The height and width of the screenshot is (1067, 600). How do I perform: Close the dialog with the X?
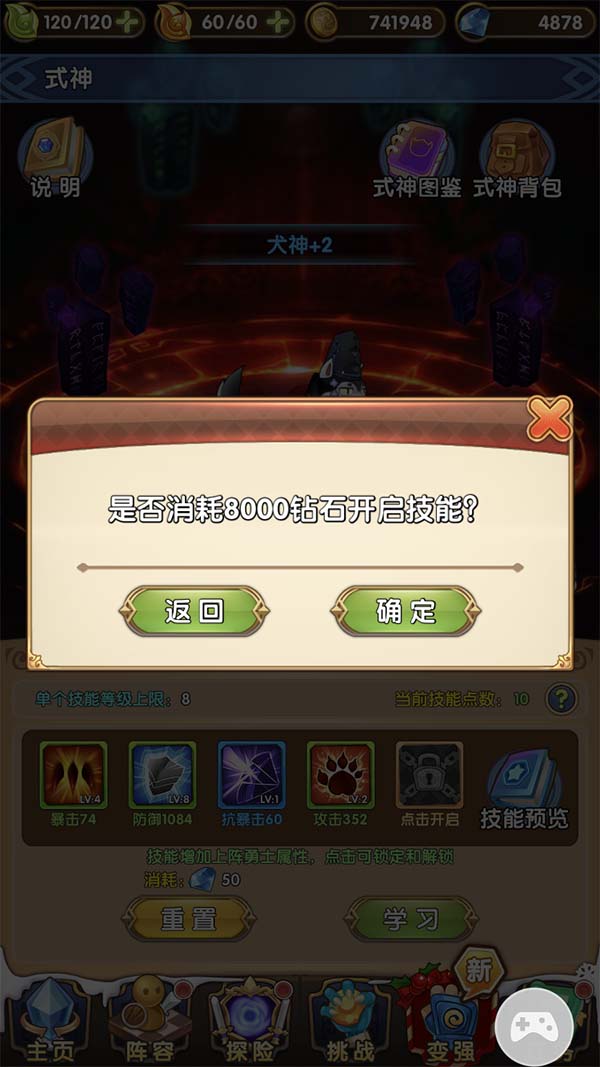pos(549,419)
